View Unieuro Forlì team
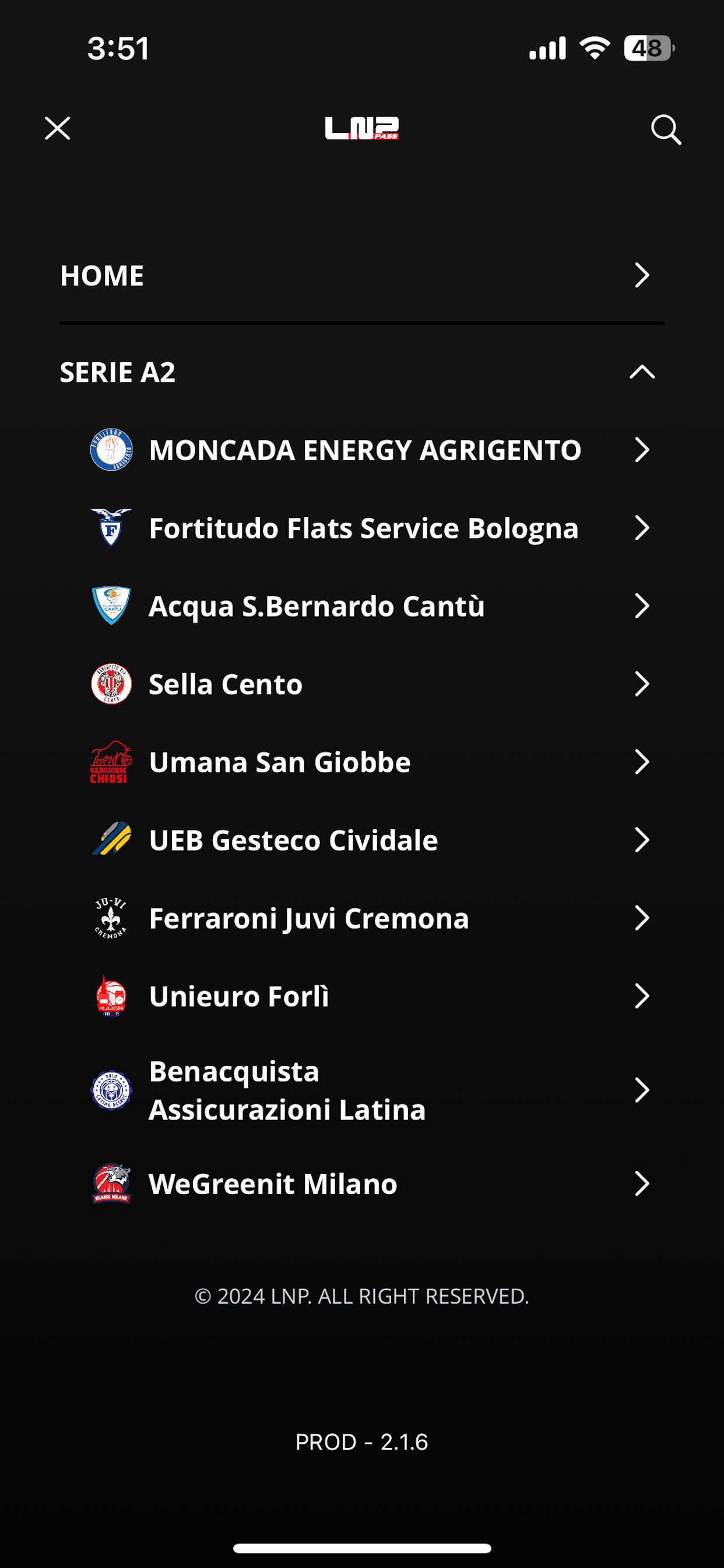 pyautogui.click(x=371, y=996)
